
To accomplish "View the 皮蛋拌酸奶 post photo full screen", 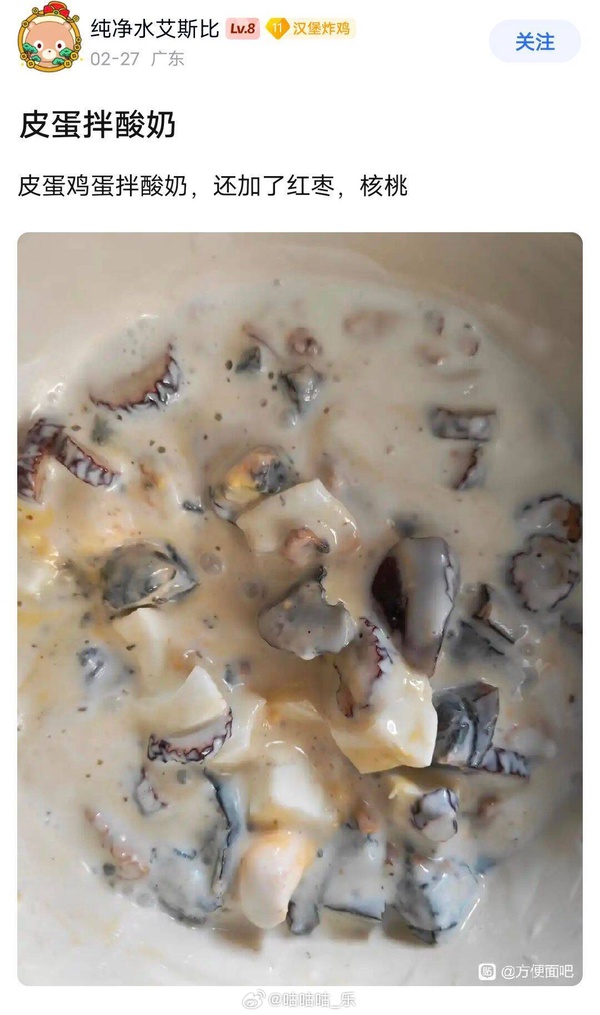I will [300, 608].
